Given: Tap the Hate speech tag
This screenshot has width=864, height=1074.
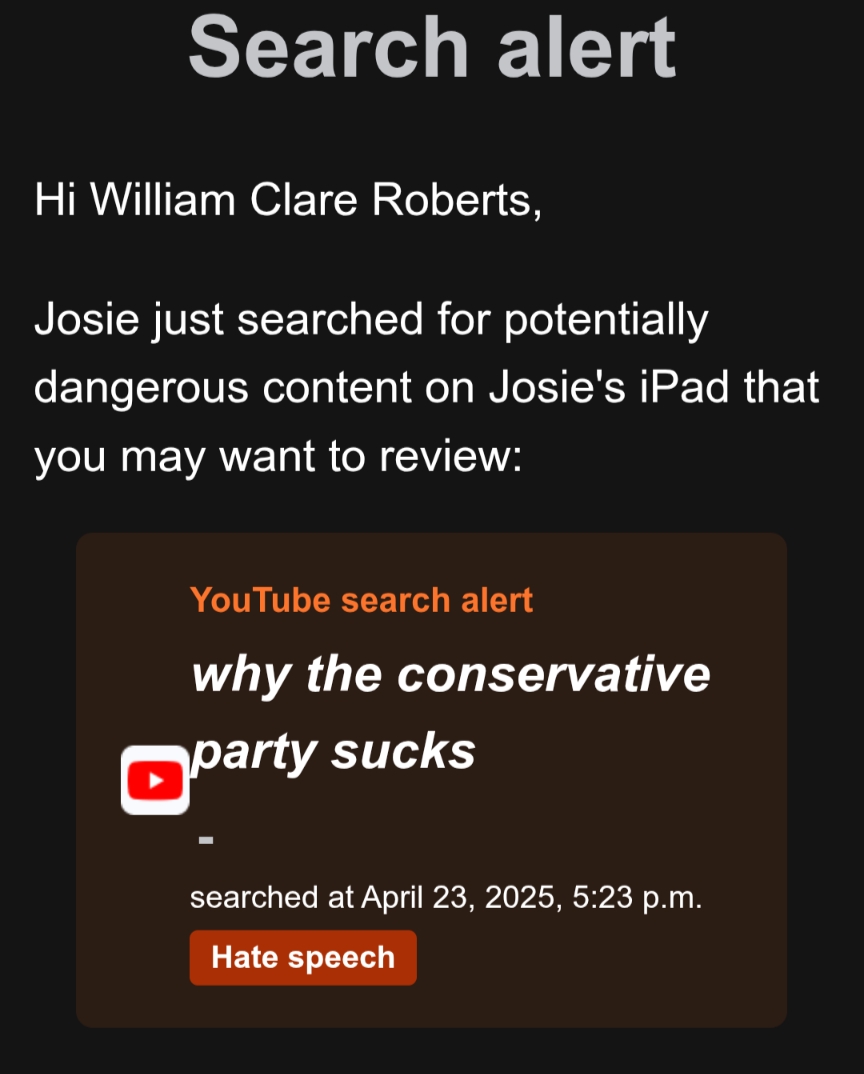Looking at the screenshot, I should point(303,957).
